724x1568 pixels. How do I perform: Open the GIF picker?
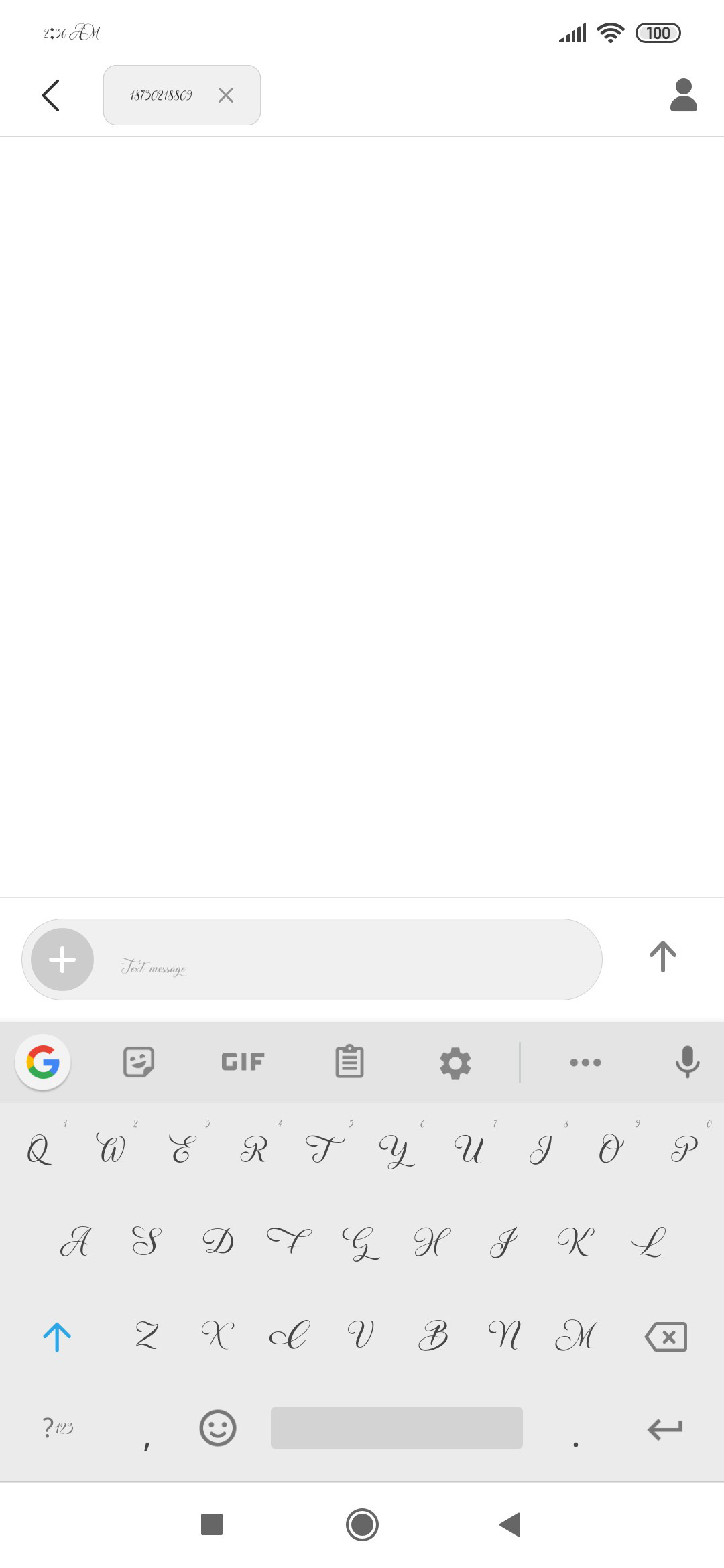point(243,1062)
